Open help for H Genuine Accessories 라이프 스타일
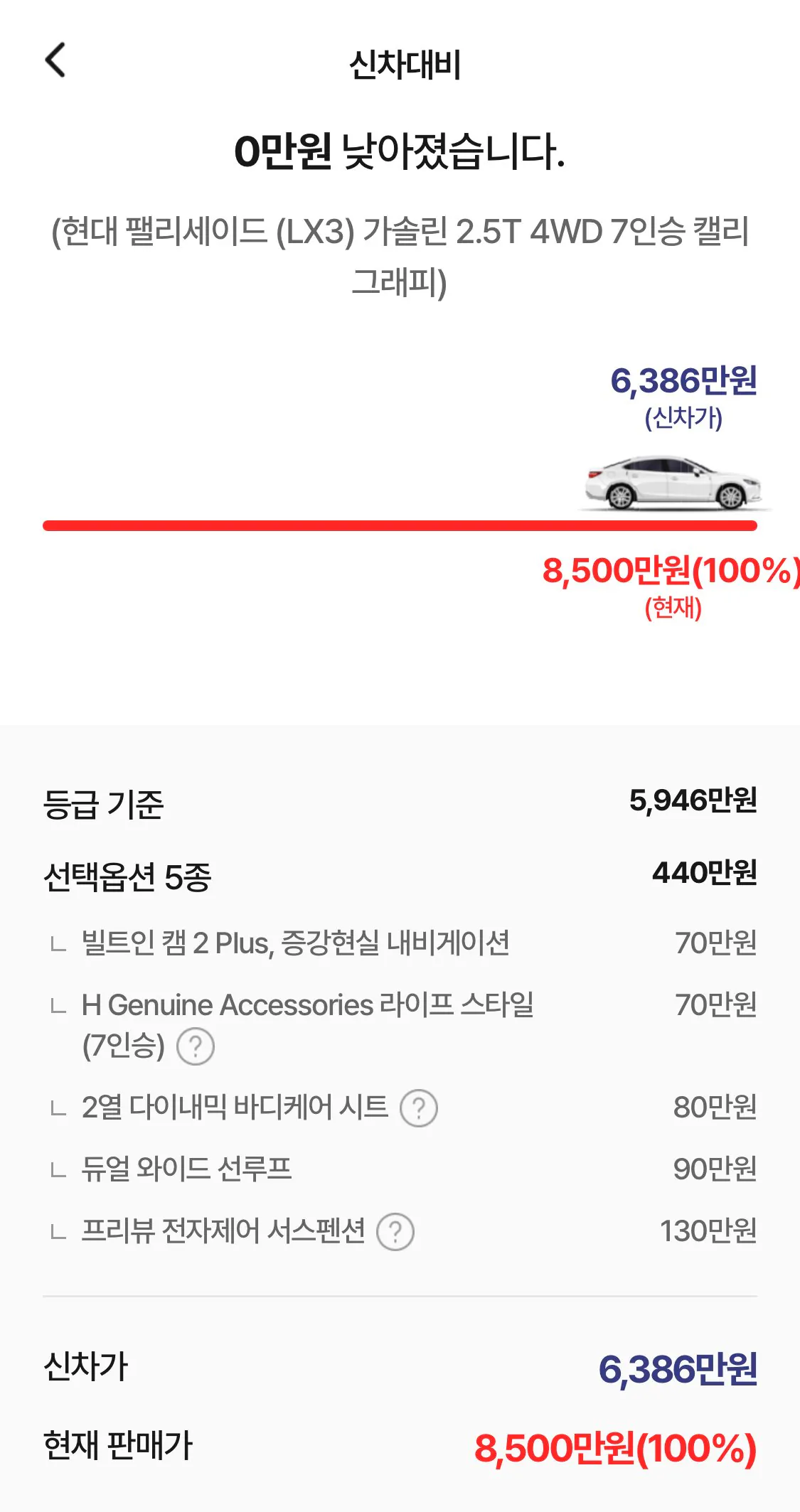Image resolution: width=800 pixels, height=1512 pixels. pyautogui.click(x=196, y=1046)
